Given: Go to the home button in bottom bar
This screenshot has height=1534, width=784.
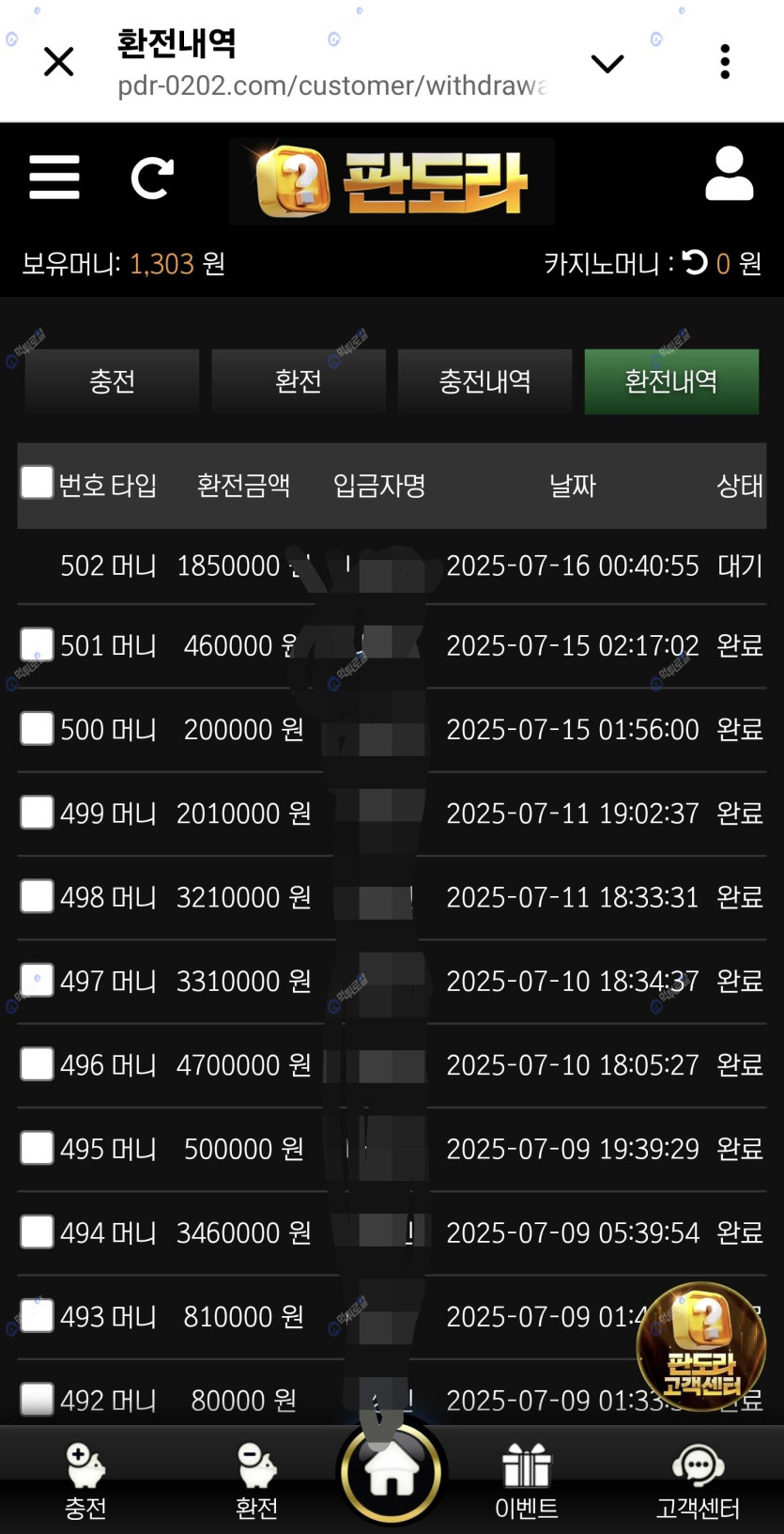Looking at the screenshot, I should pyautogui.click(x=392, y=1472).
